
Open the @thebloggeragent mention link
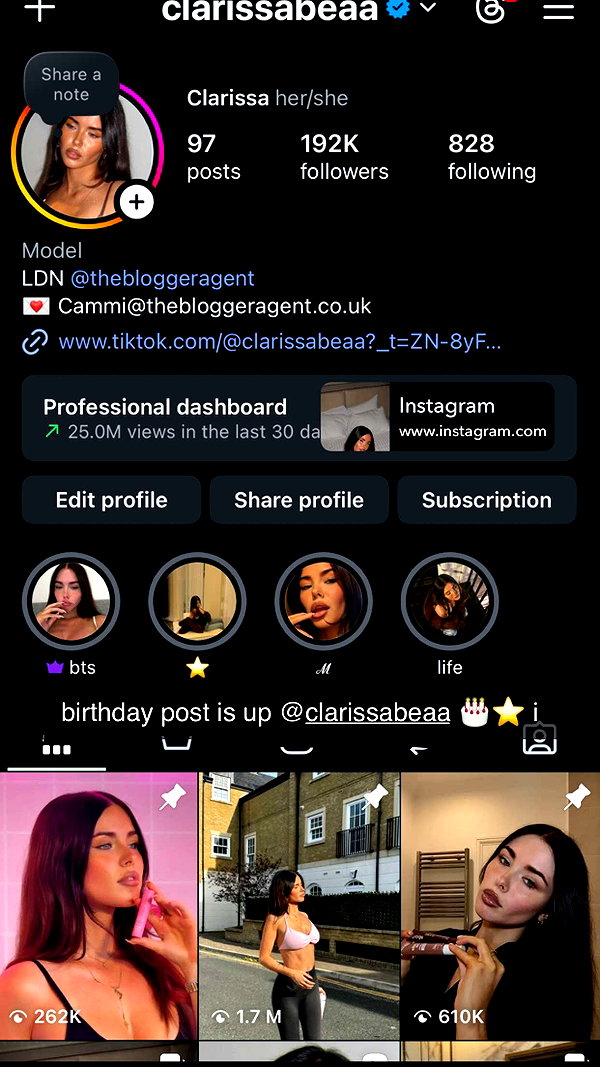tap(163, 278)
